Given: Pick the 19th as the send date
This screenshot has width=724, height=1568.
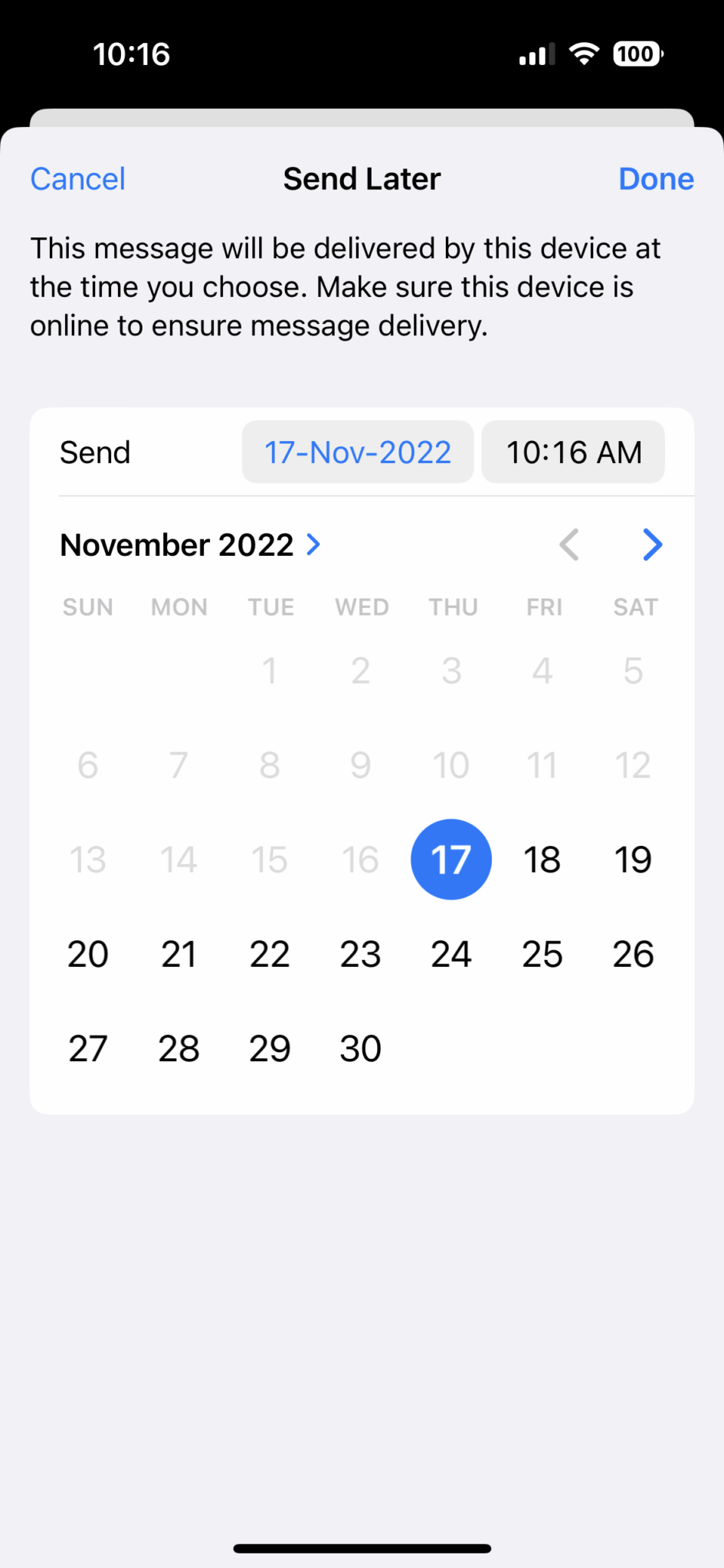Looking at the screenshot, I should coord(633,860).
